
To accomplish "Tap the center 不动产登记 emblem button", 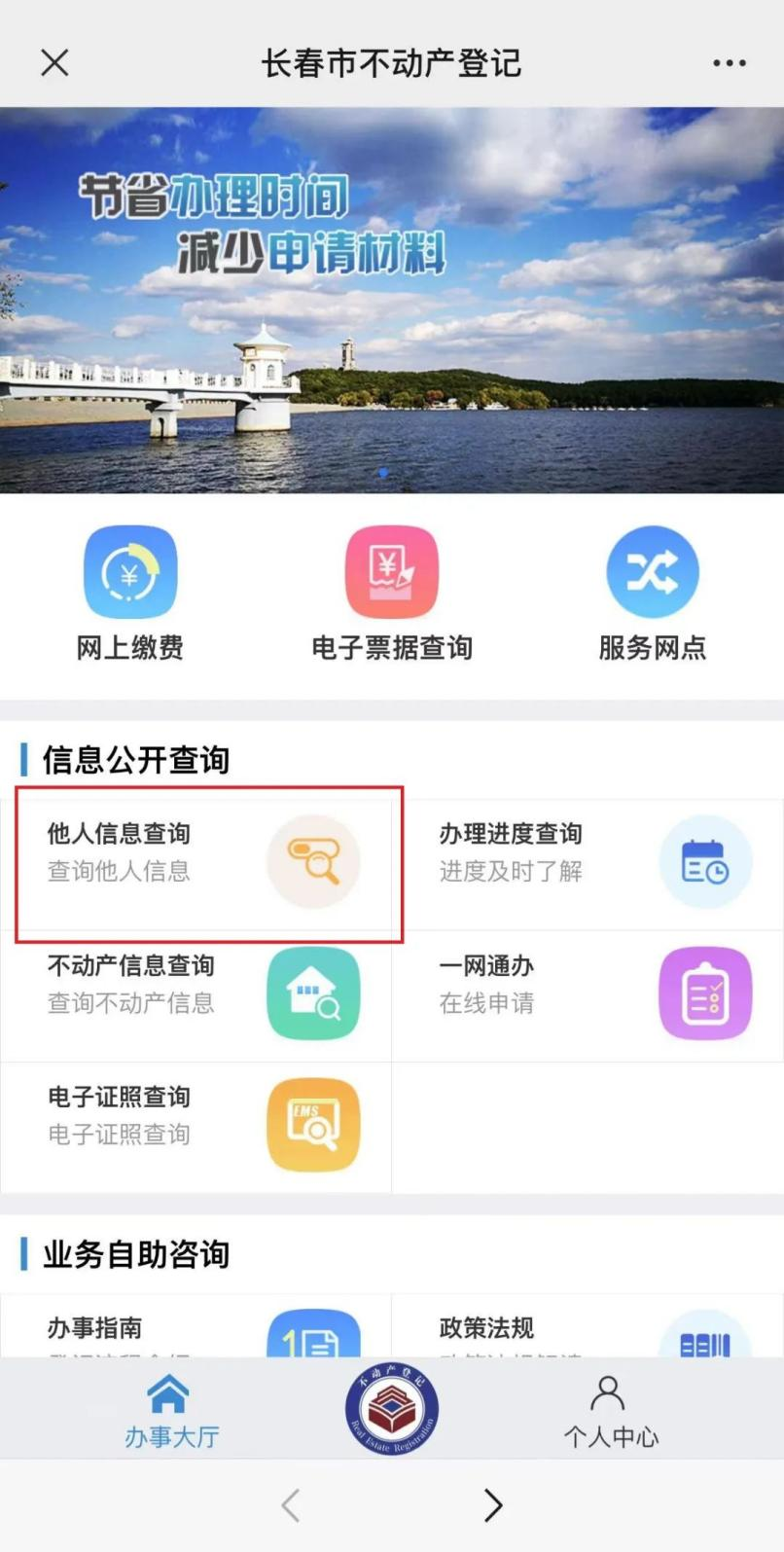I will [x=392, y=1409].
